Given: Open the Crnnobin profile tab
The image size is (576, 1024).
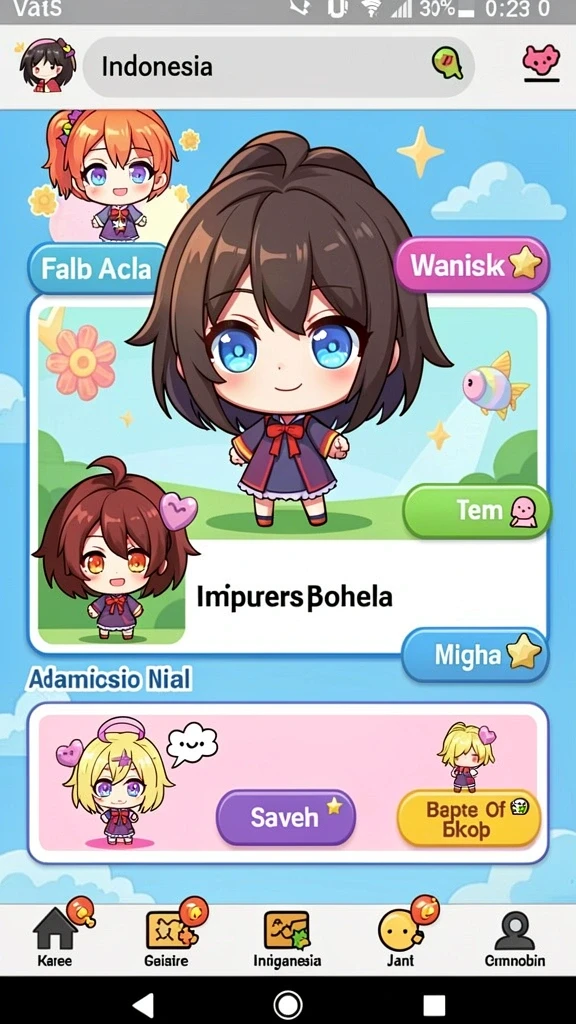Looking at the screenshot, I should (x=515, y=938).
